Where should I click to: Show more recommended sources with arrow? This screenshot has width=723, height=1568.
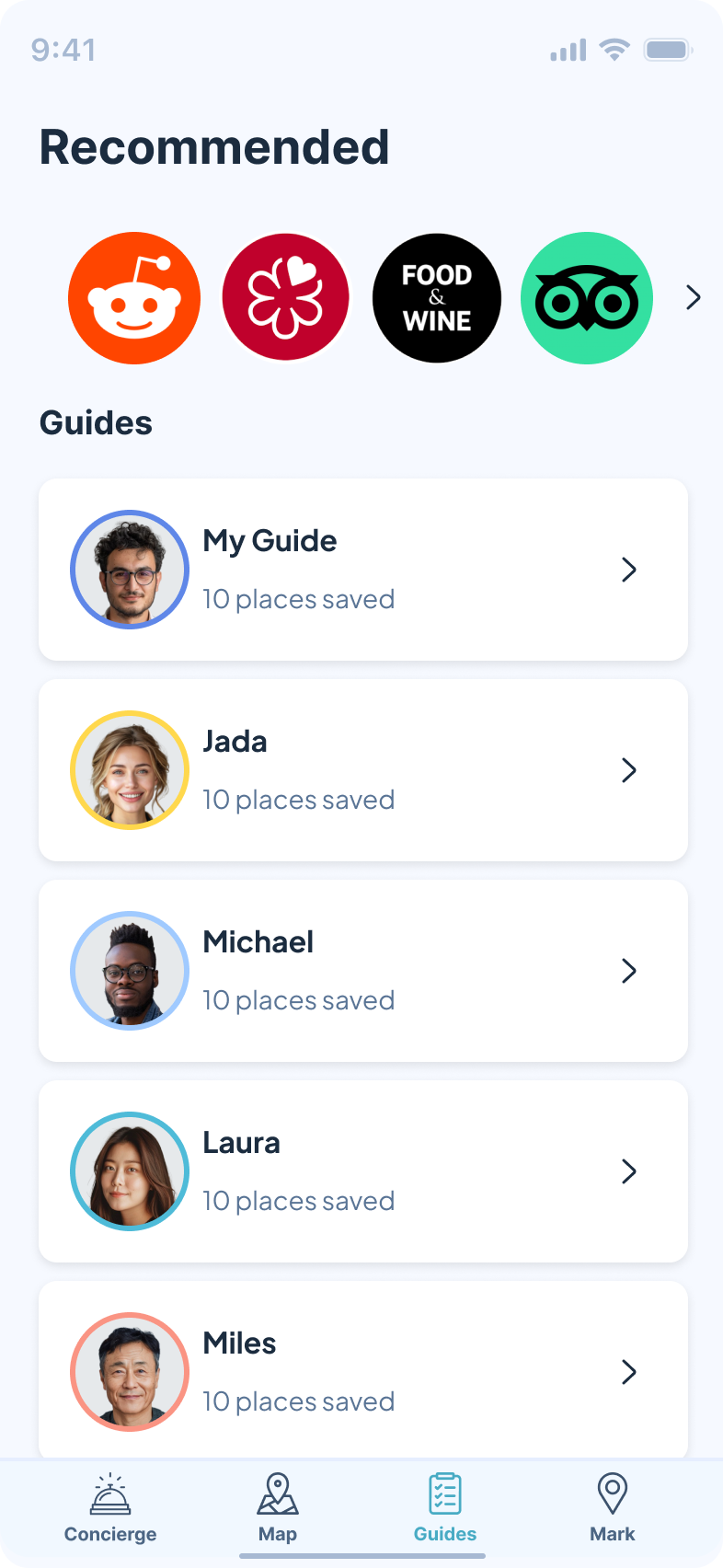(694, 297)
